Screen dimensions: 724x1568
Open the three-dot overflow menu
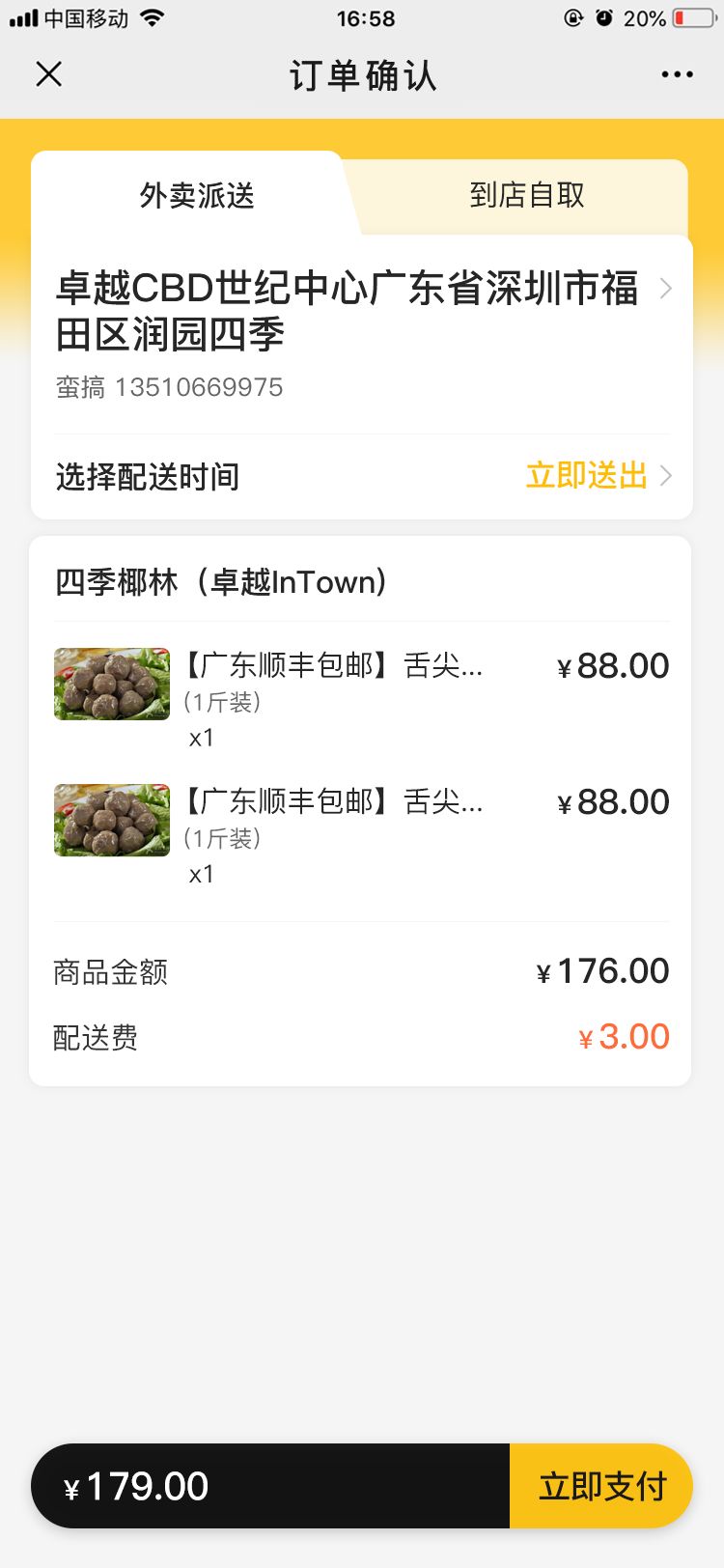pos(677,74)
